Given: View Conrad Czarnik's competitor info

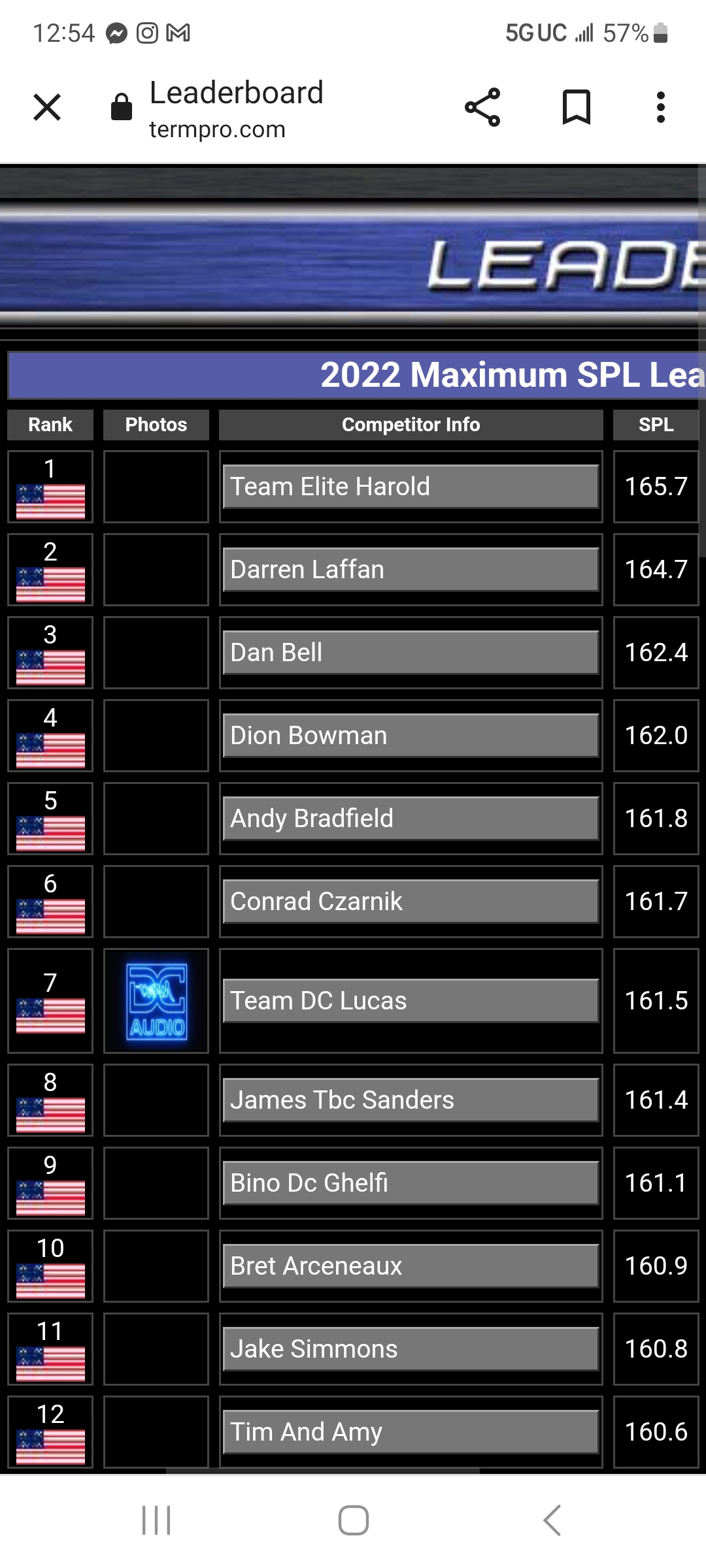Looking at the screenshot, I should [411, 901].
